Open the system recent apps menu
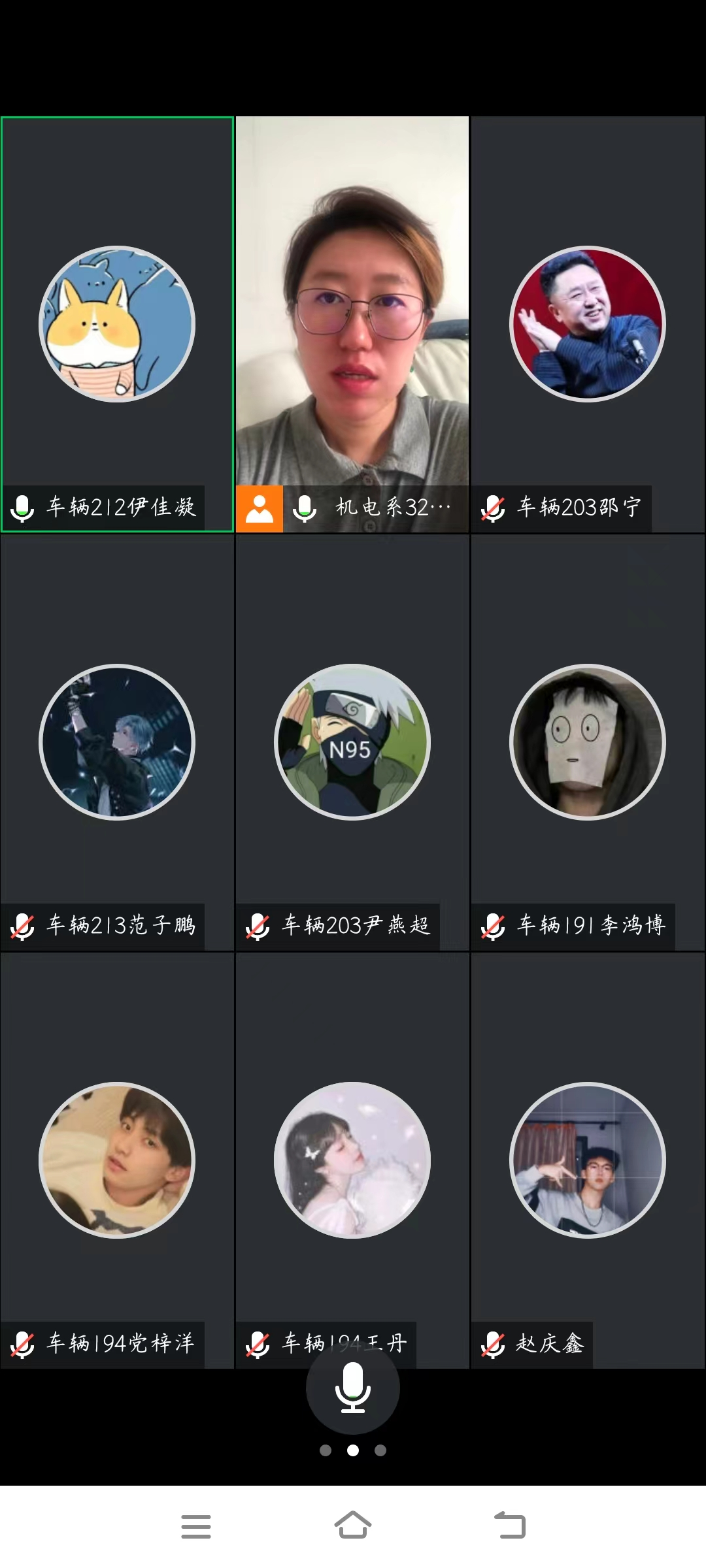706x1568 pixels. point(195,1526)
